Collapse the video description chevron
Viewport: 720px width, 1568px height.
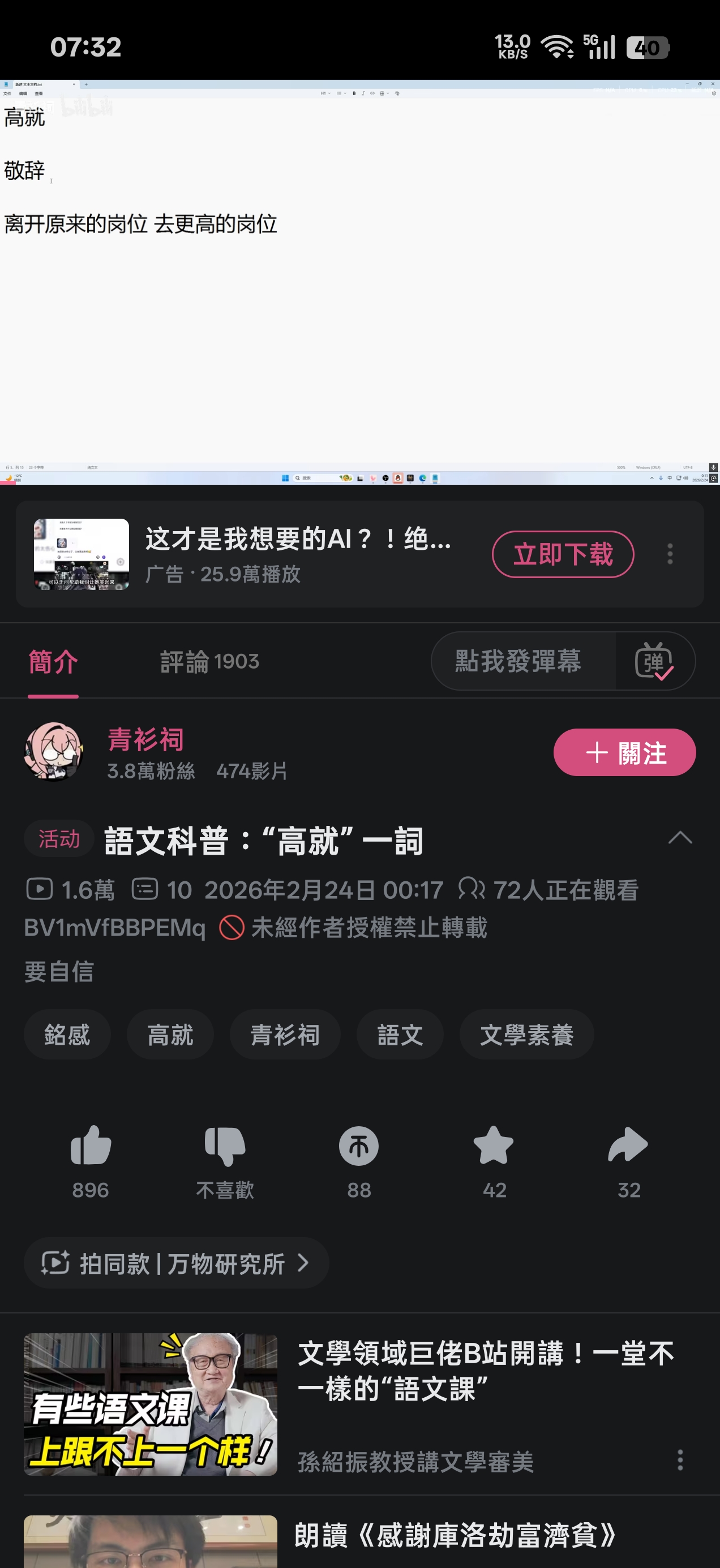coord(679,839)
